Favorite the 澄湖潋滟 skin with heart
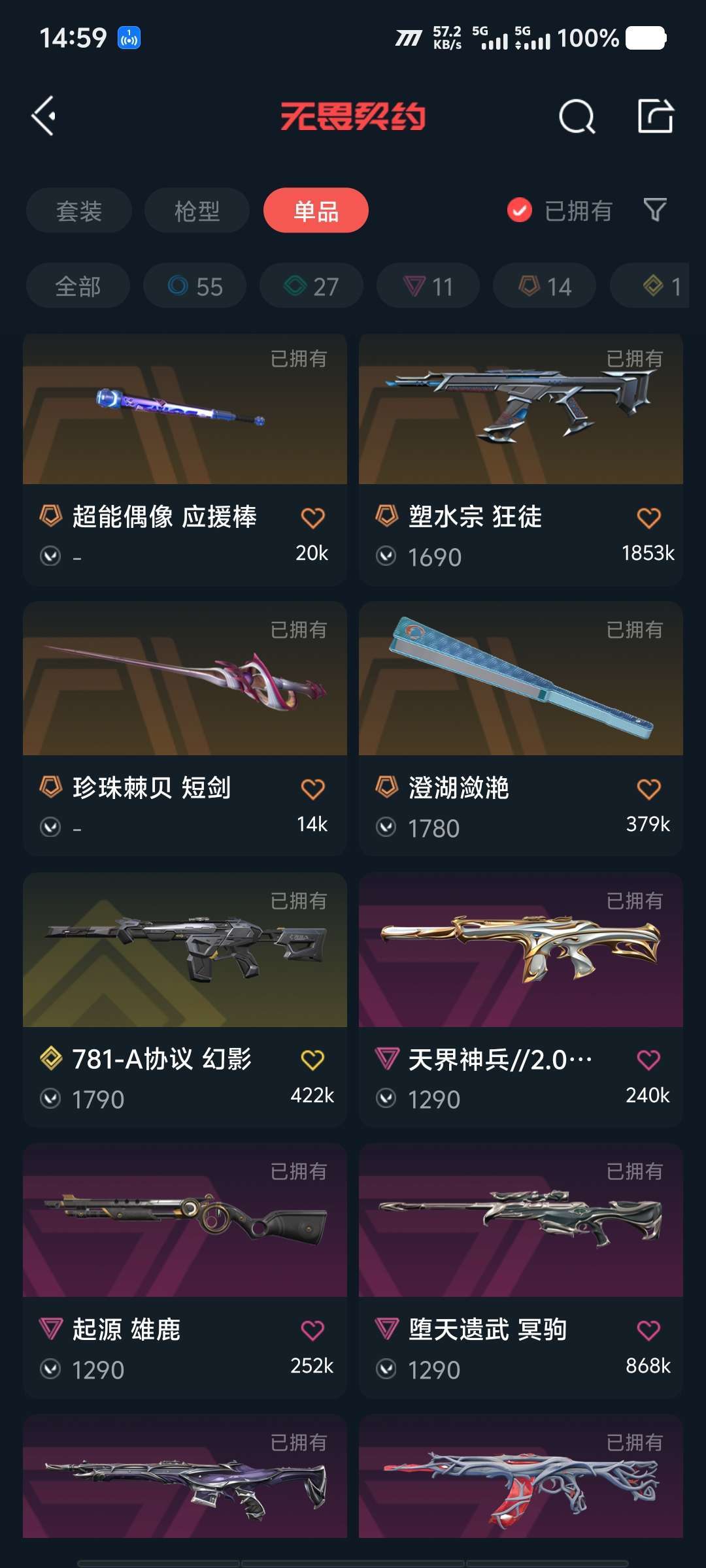The image size is (706, 1568). pyautogui.click(x=648, y=789)
